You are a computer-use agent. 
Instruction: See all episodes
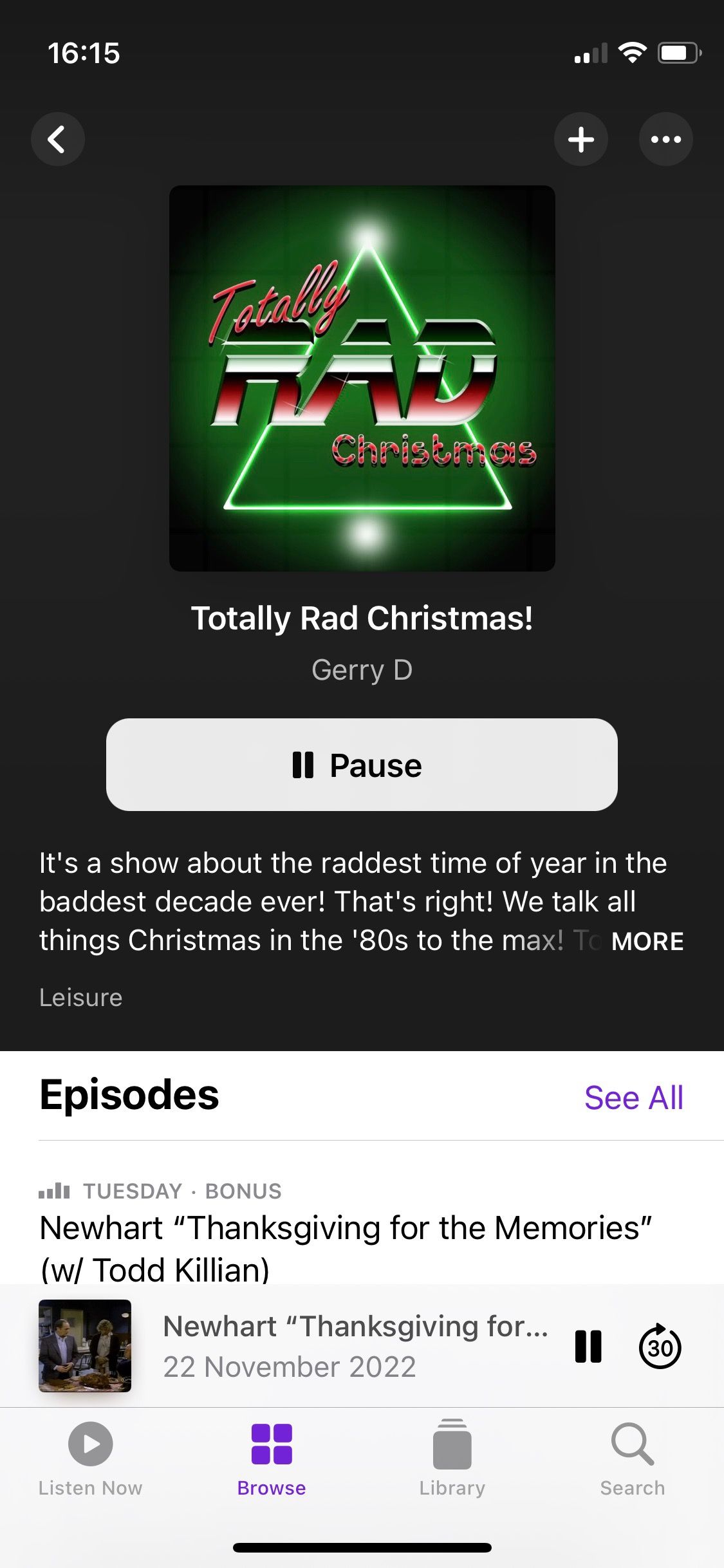tap(633, 1097)
